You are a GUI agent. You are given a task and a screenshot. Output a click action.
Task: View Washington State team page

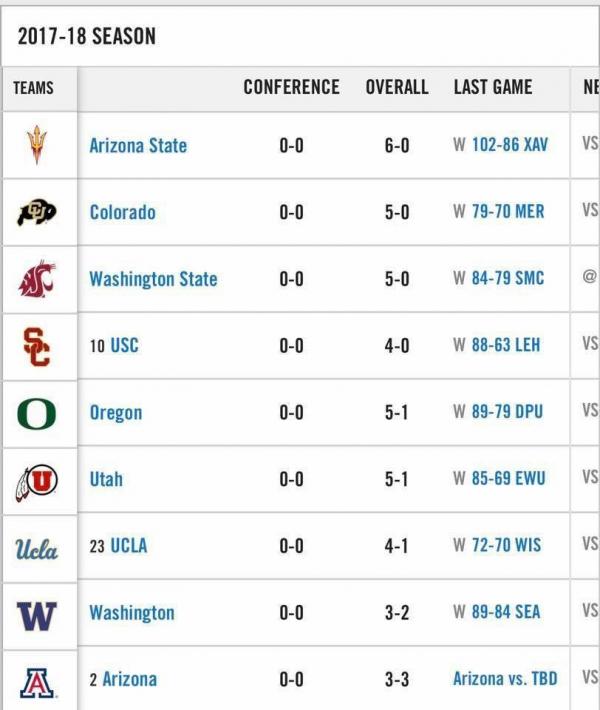153,279
